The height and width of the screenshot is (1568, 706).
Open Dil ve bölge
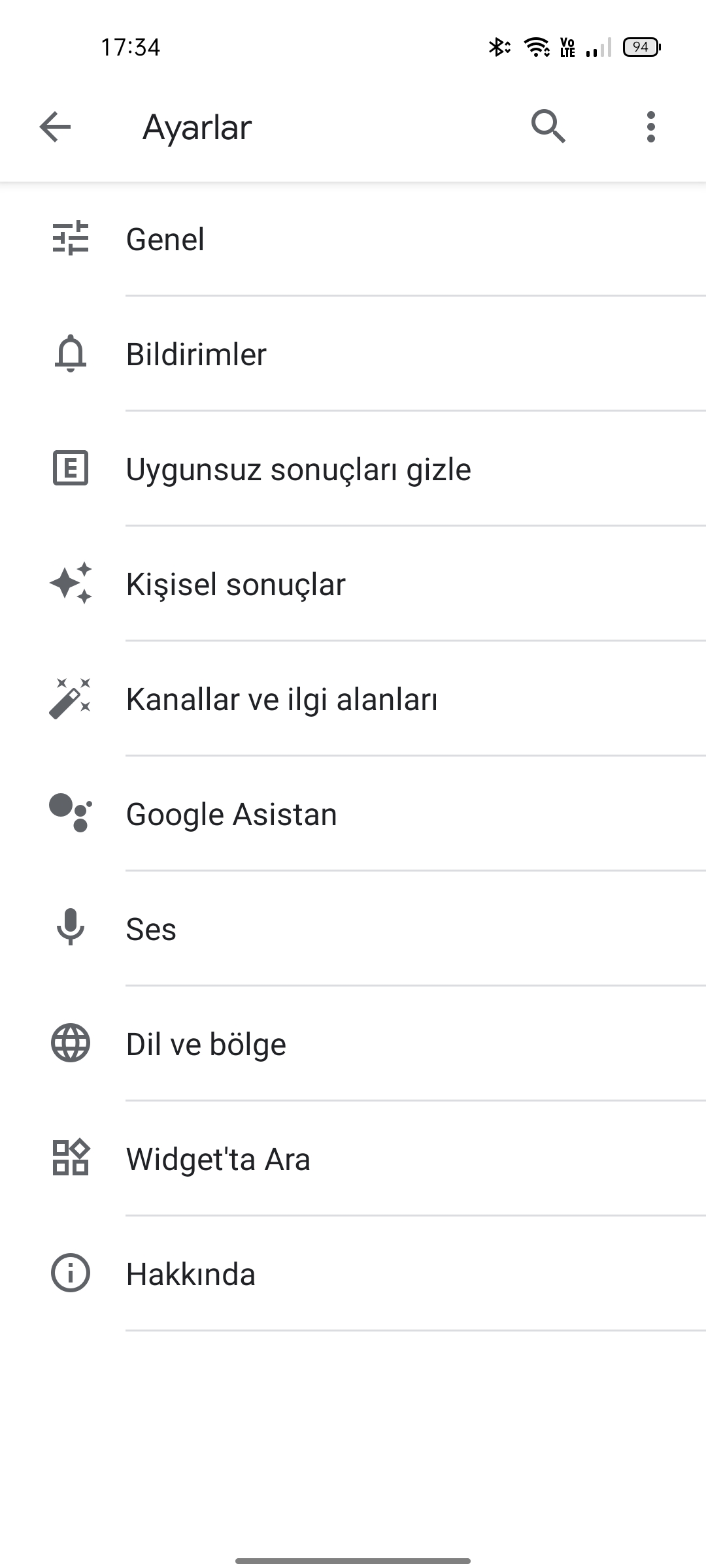[353, 1044]
